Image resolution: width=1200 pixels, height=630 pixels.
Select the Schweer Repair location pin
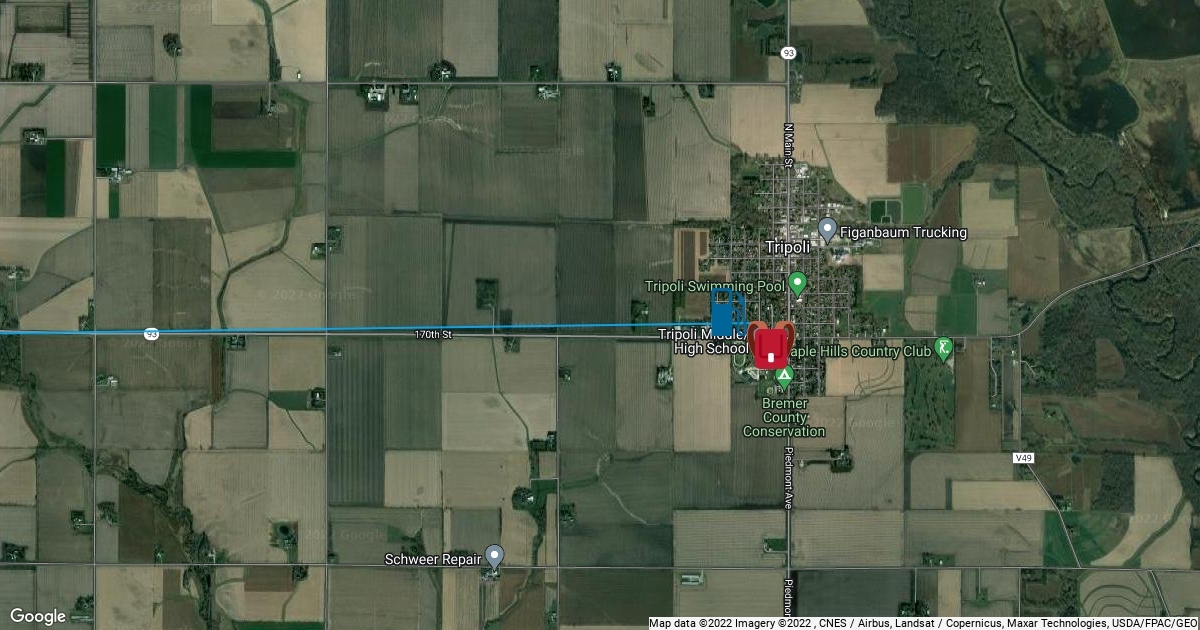pyautogui.click(x=494, y=555)
